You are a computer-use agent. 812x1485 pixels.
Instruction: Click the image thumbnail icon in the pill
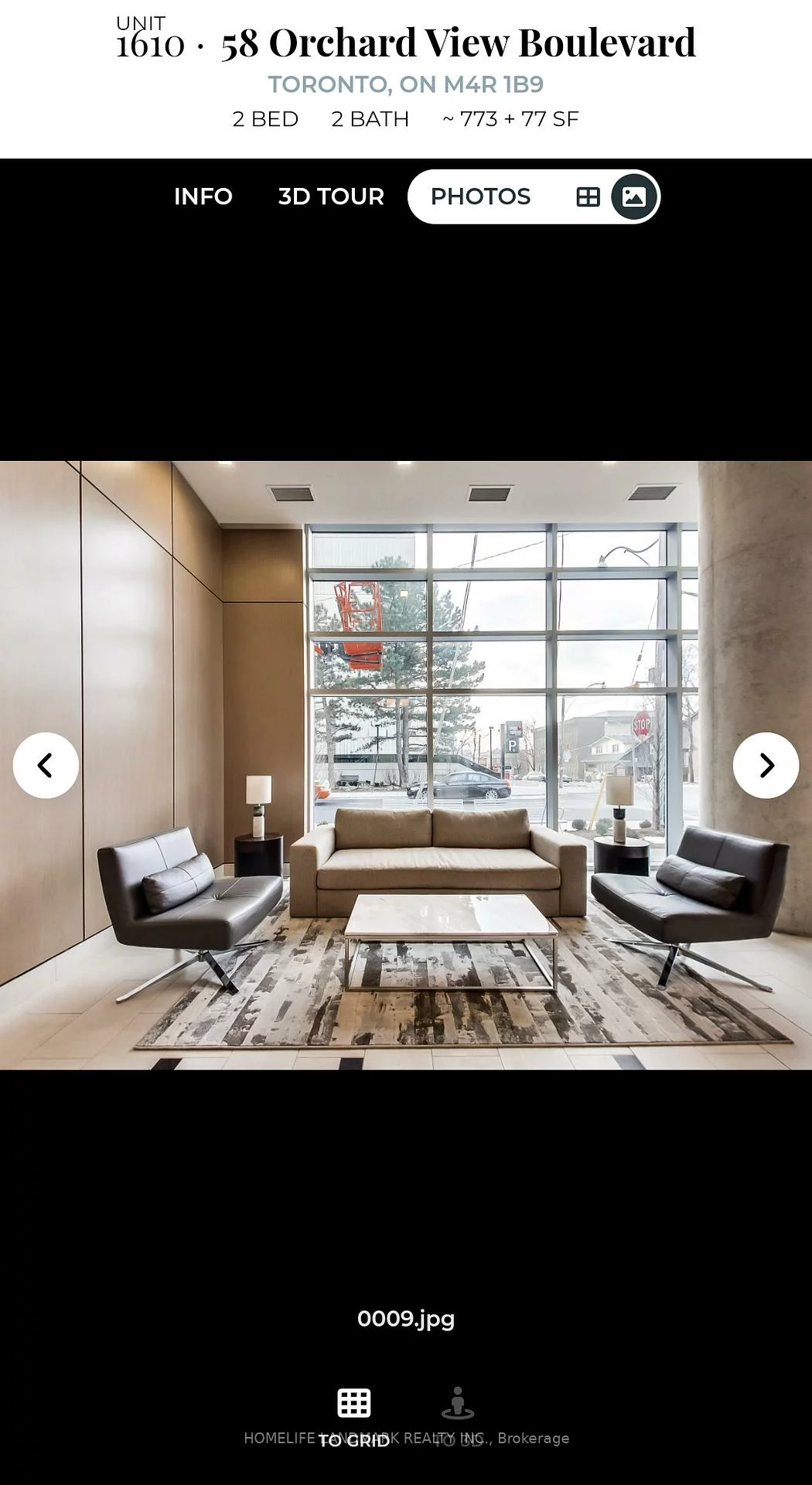(x=634, y=196)
